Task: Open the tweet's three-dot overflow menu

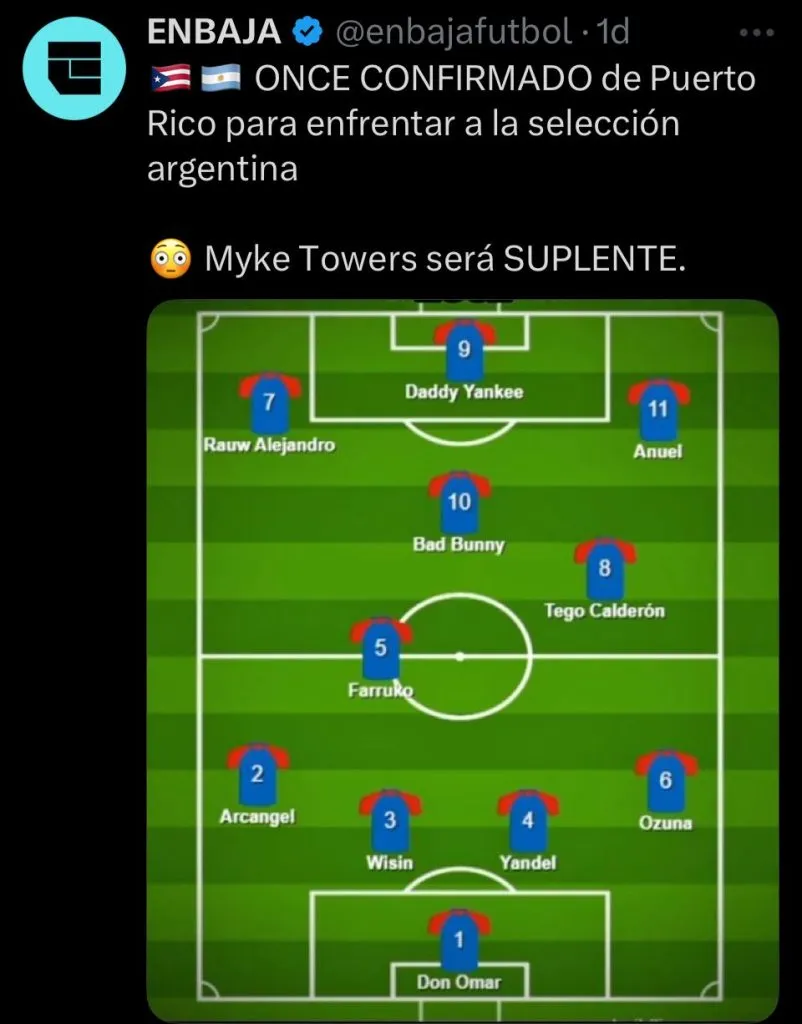Action: [x=755, y=33]
